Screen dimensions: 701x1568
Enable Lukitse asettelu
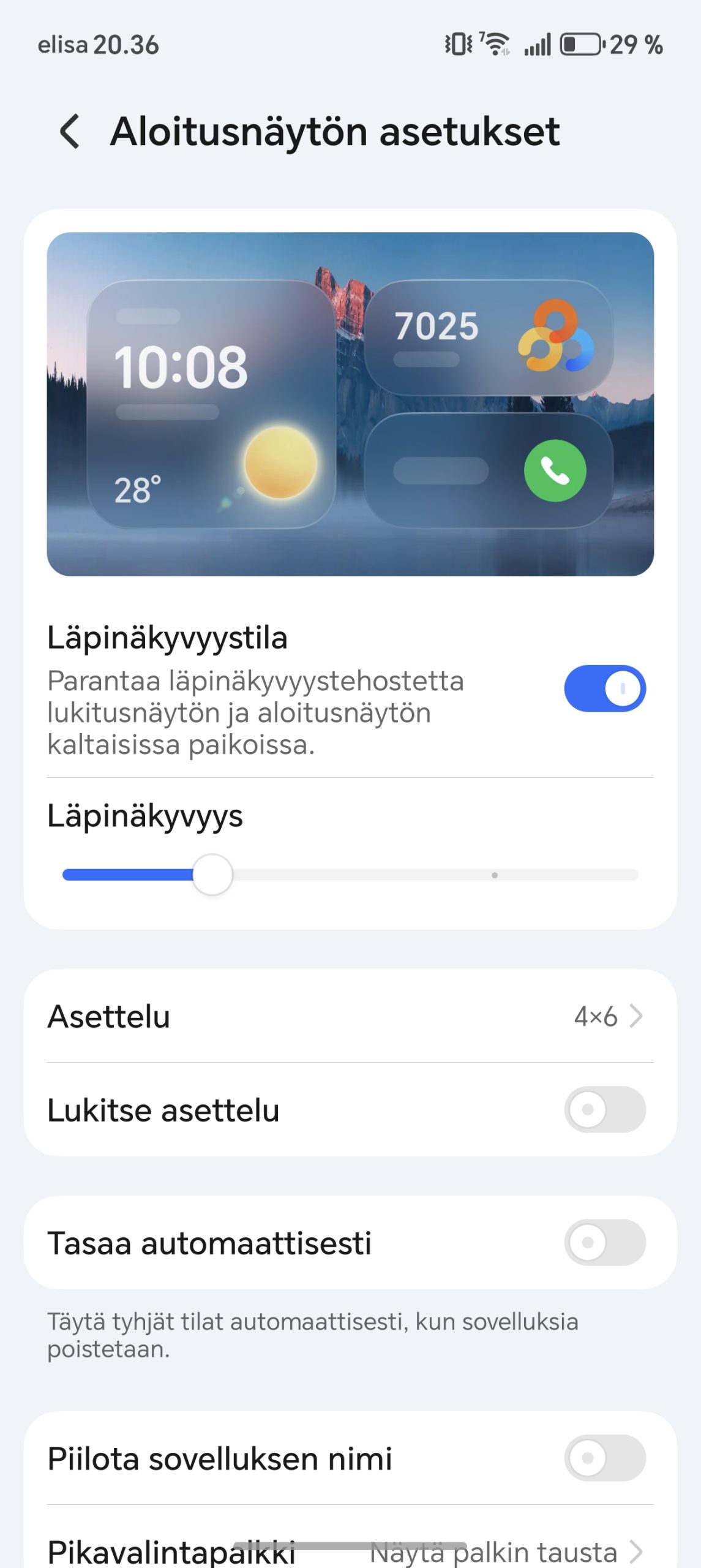(604, 1109)
